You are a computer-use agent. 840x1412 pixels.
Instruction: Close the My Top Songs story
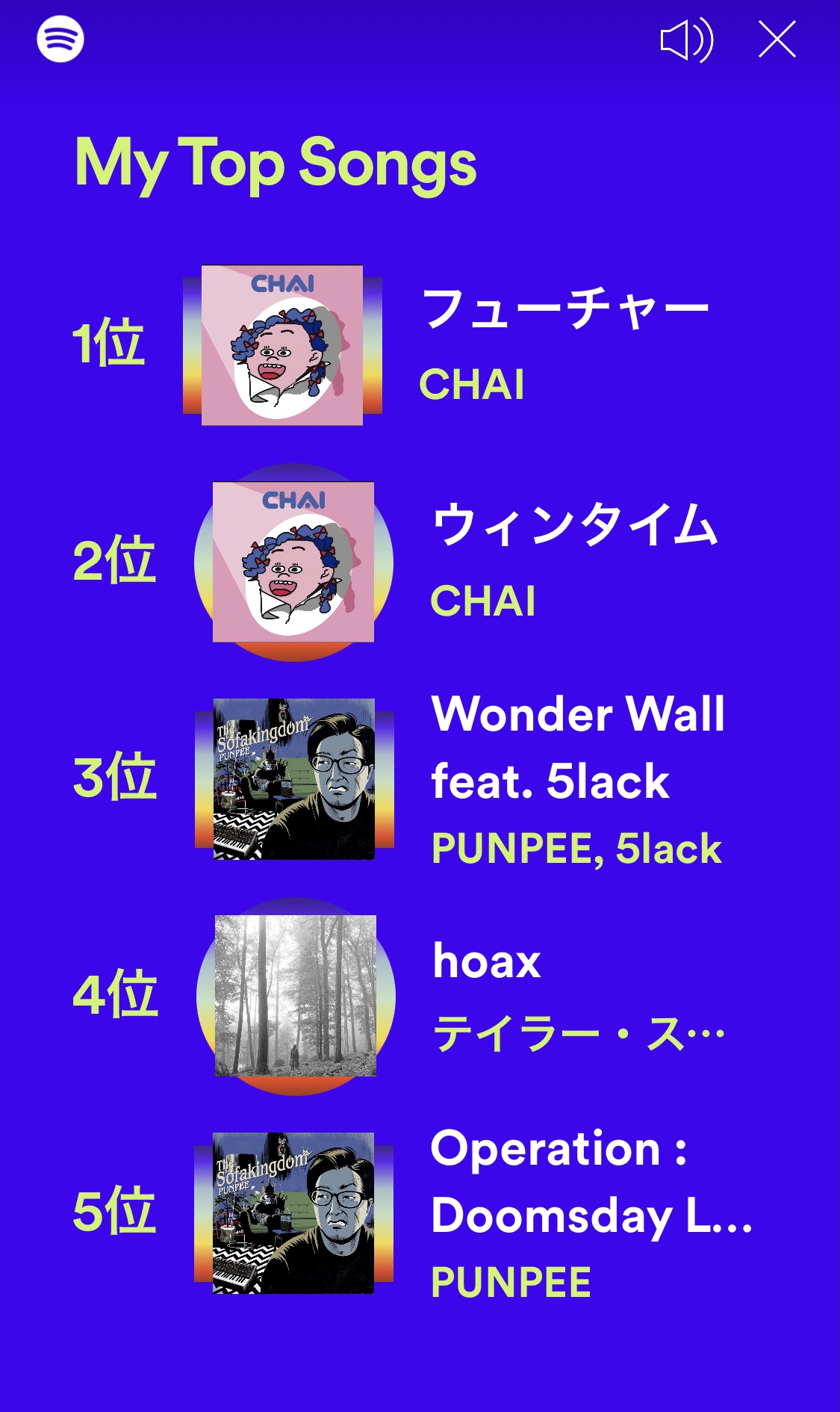[x=777, y=40]
